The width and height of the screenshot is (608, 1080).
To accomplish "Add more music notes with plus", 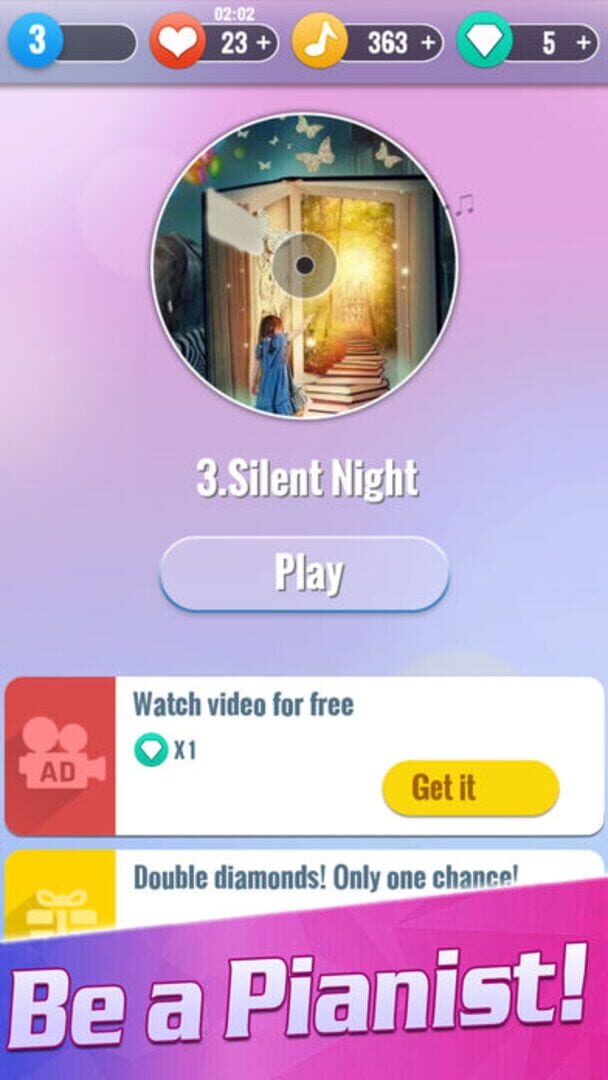I will pos(428,43).
